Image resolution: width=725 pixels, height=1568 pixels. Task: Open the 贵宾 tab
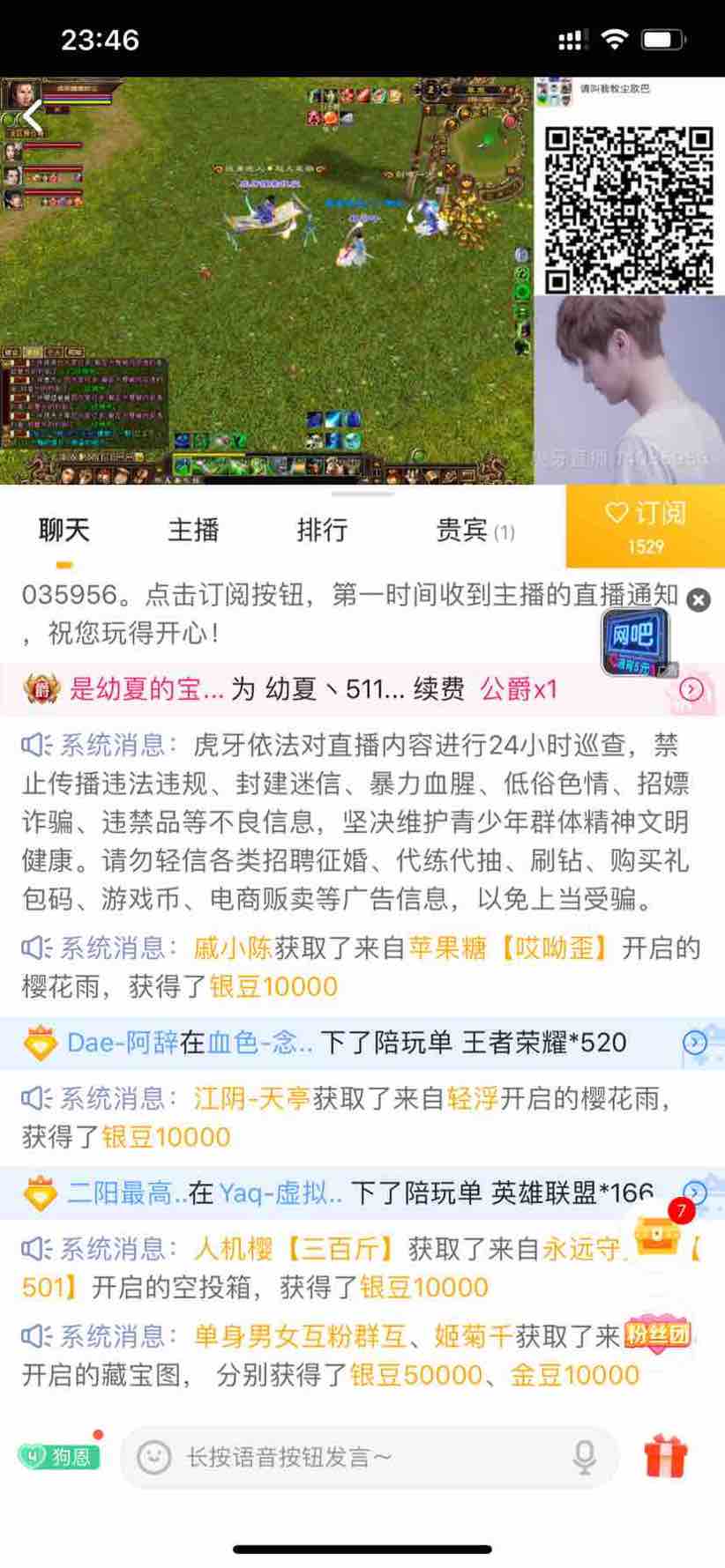pos(474,531)
